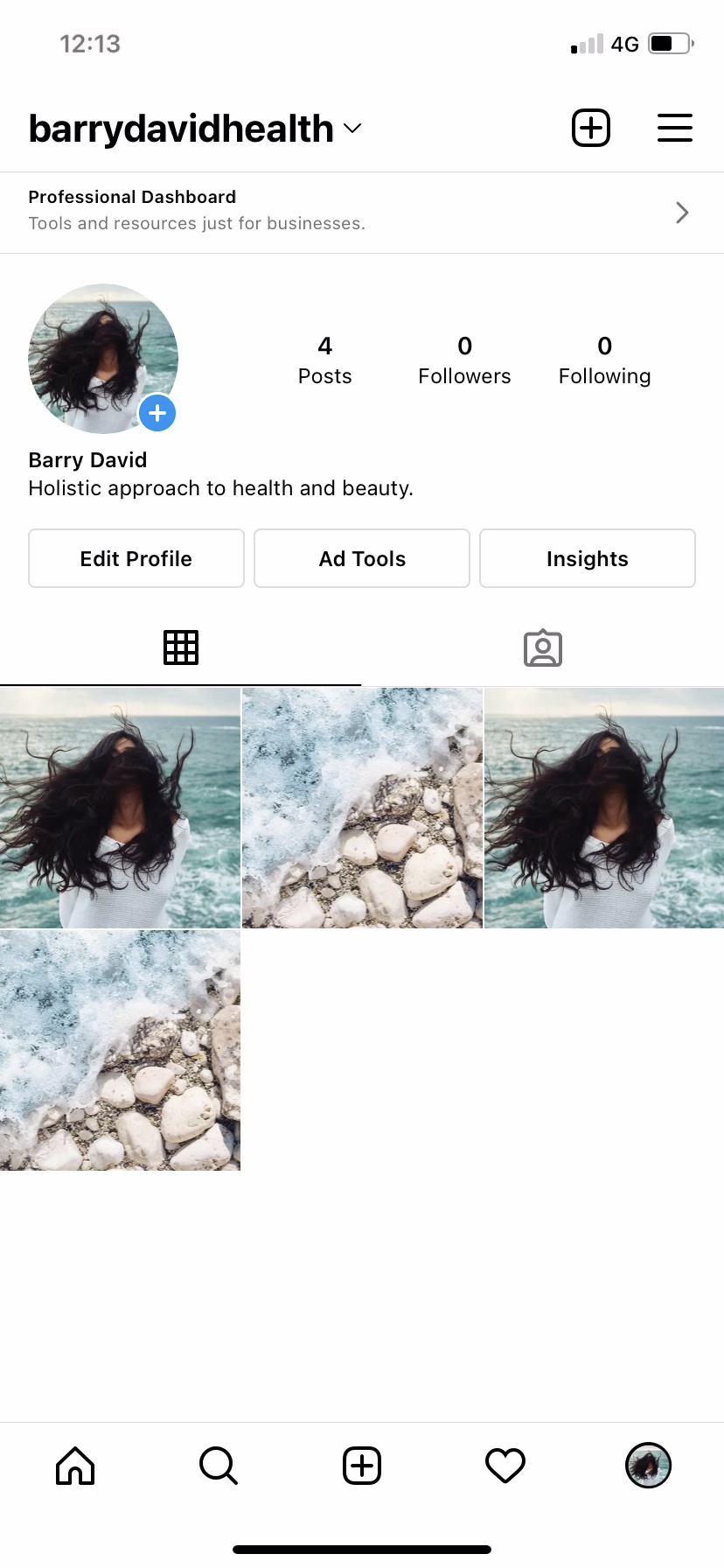
Task: View the Following list
Action: (604, 360)
